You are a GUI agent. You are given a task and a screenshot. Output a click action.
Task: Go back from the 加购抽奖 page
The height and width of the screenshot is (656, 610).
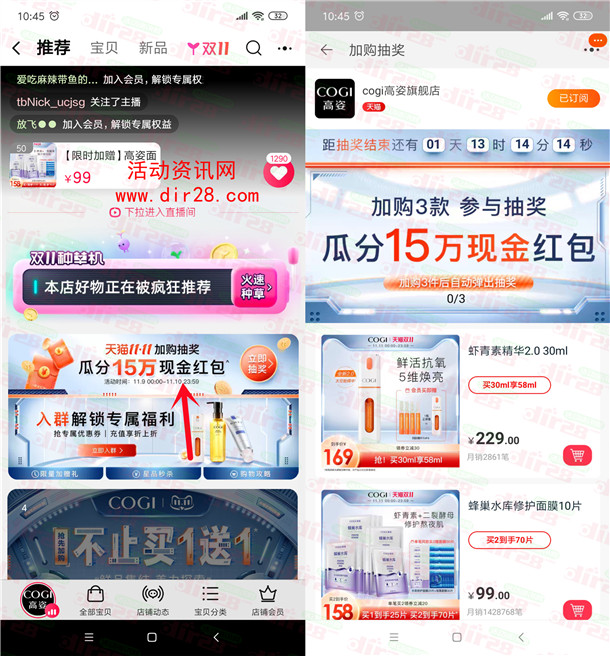coord(326,50)
